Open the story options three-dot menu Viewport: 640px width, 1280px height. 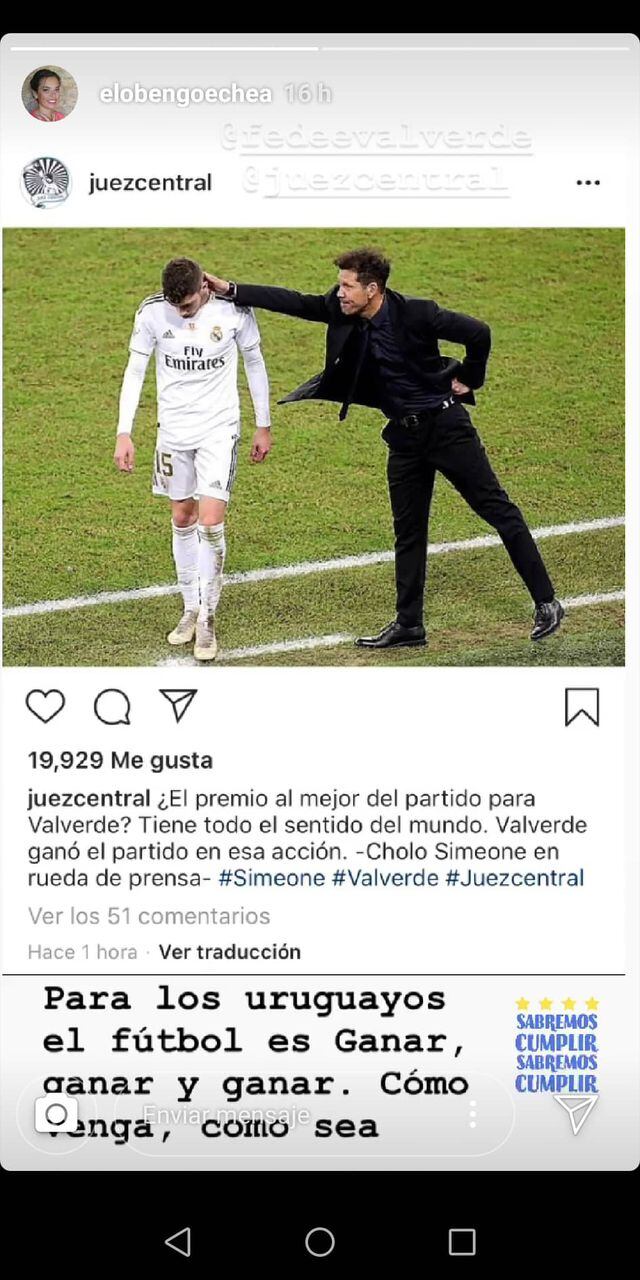click(x=472, y=1114)
